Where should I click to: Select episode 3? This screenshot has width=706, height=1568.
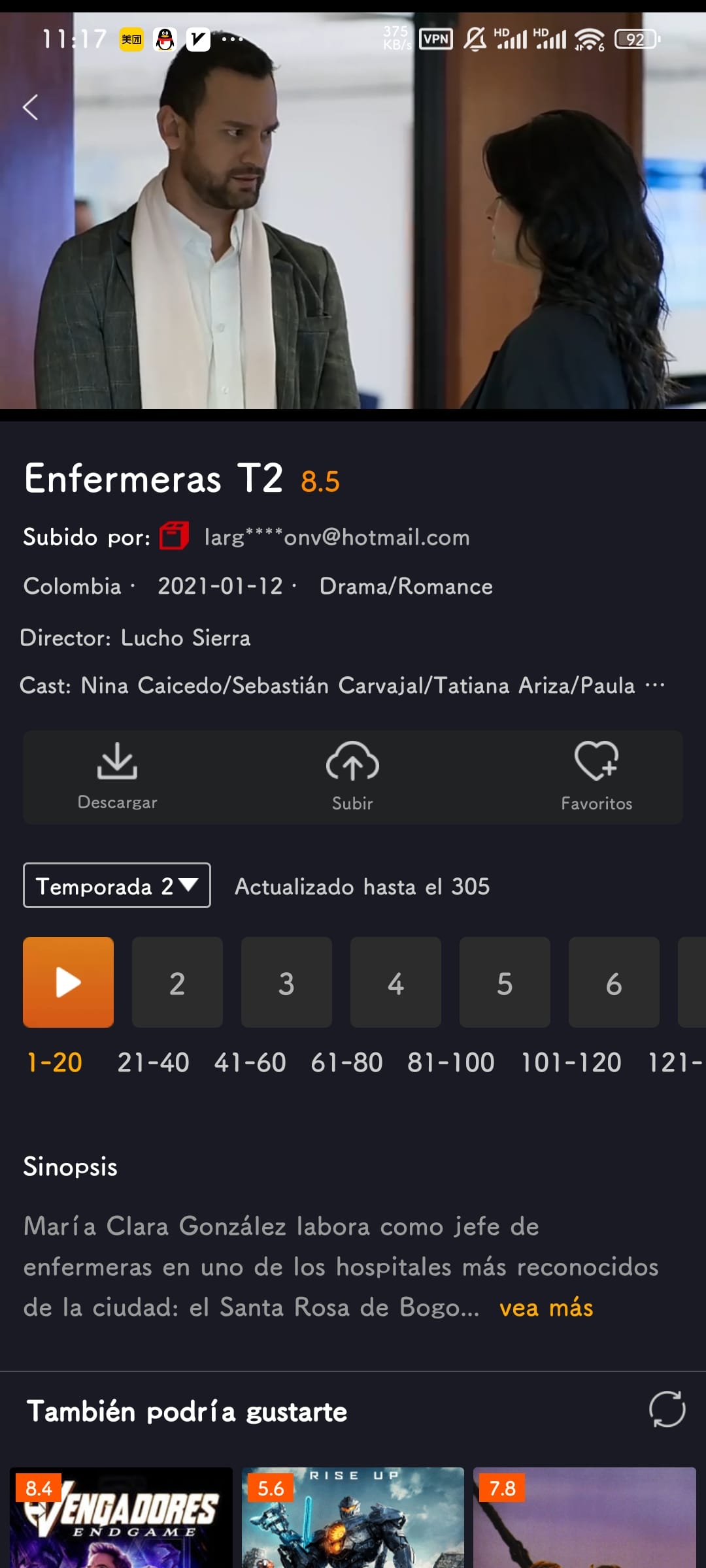pos(286,982)
